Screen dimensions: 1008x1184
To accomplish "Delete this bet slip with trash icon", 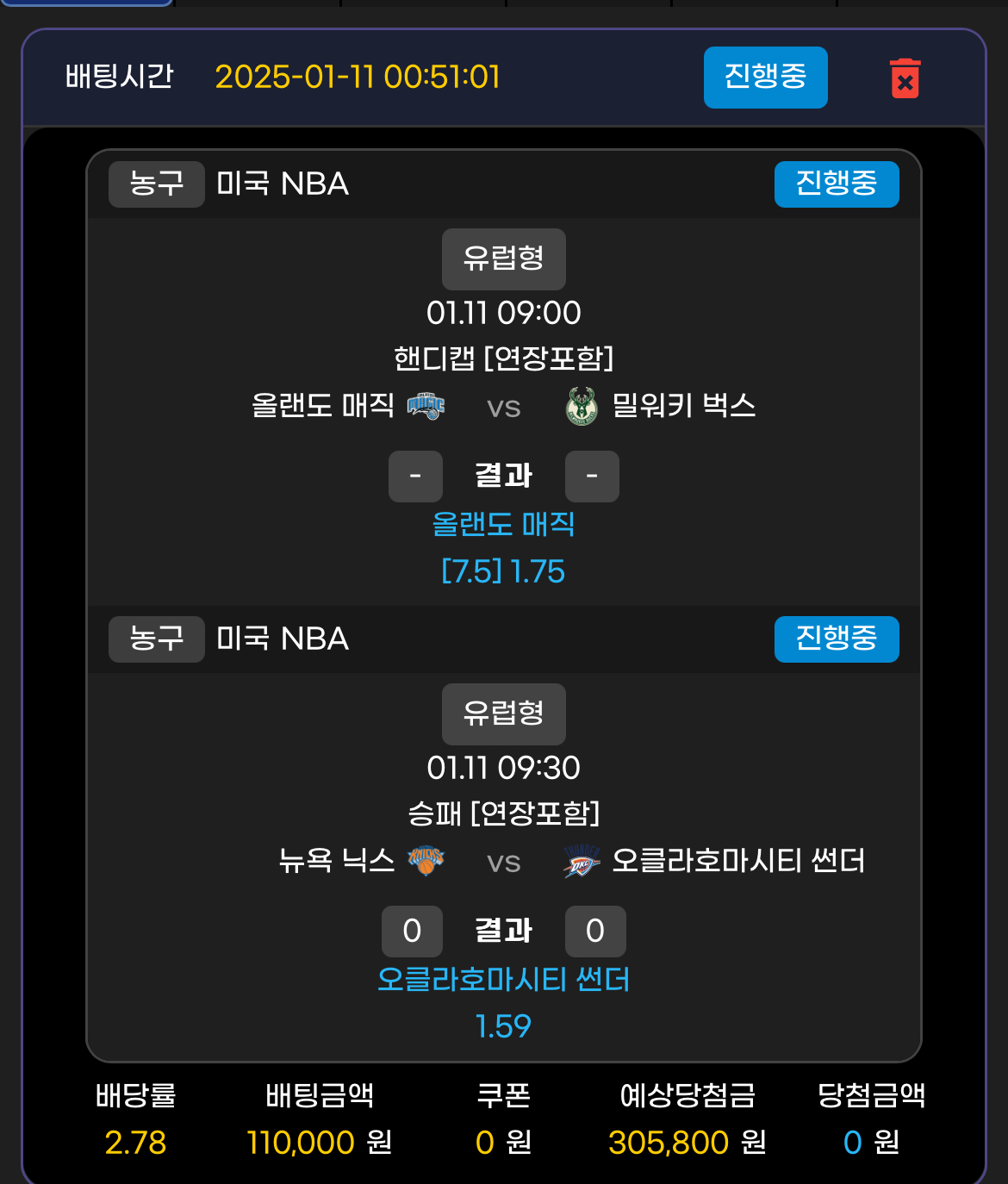I will tap(905, 78).
